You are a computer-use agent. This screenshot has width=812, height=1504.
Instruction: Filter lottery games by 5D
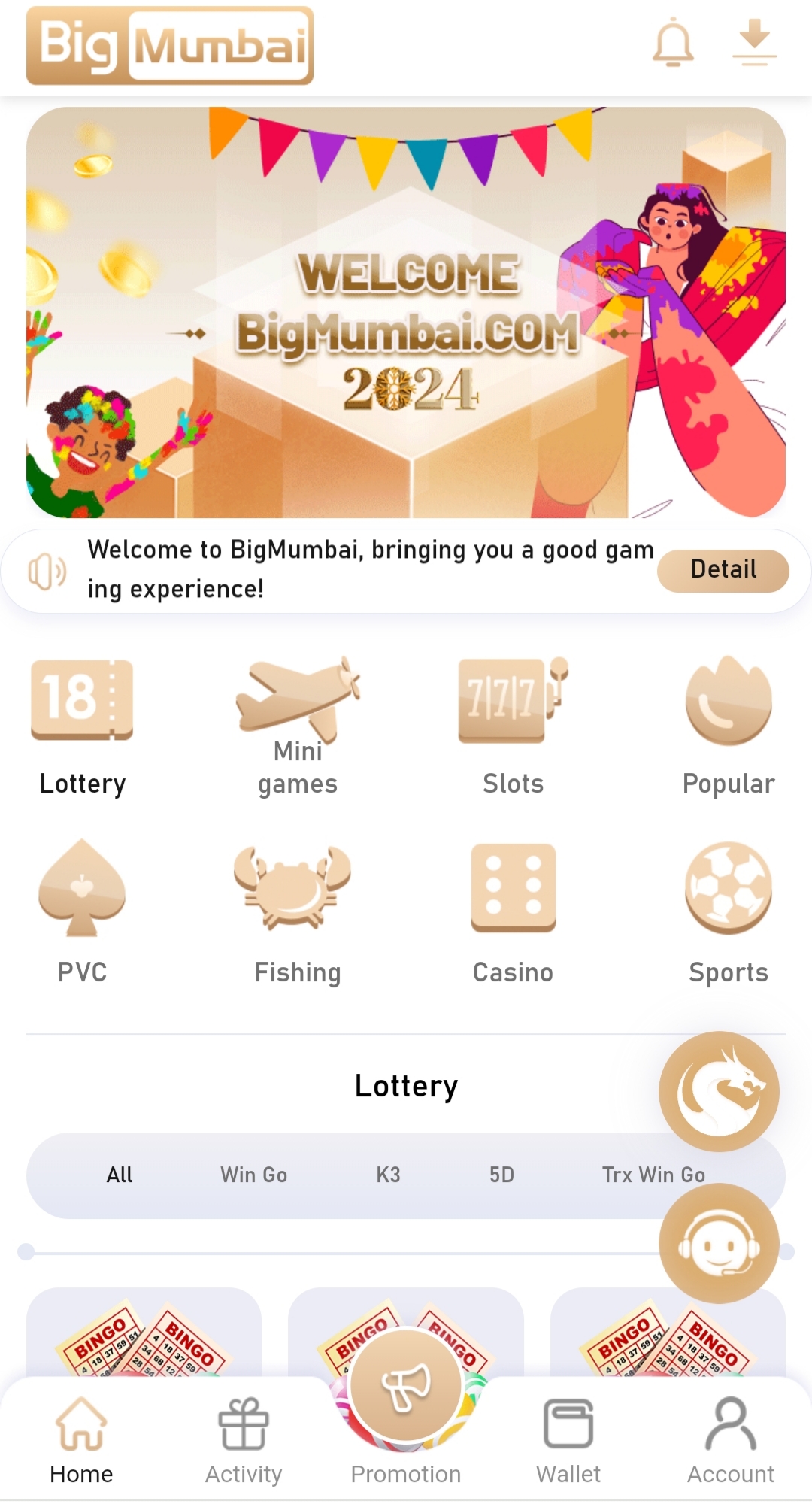(x=501, y=1175)
